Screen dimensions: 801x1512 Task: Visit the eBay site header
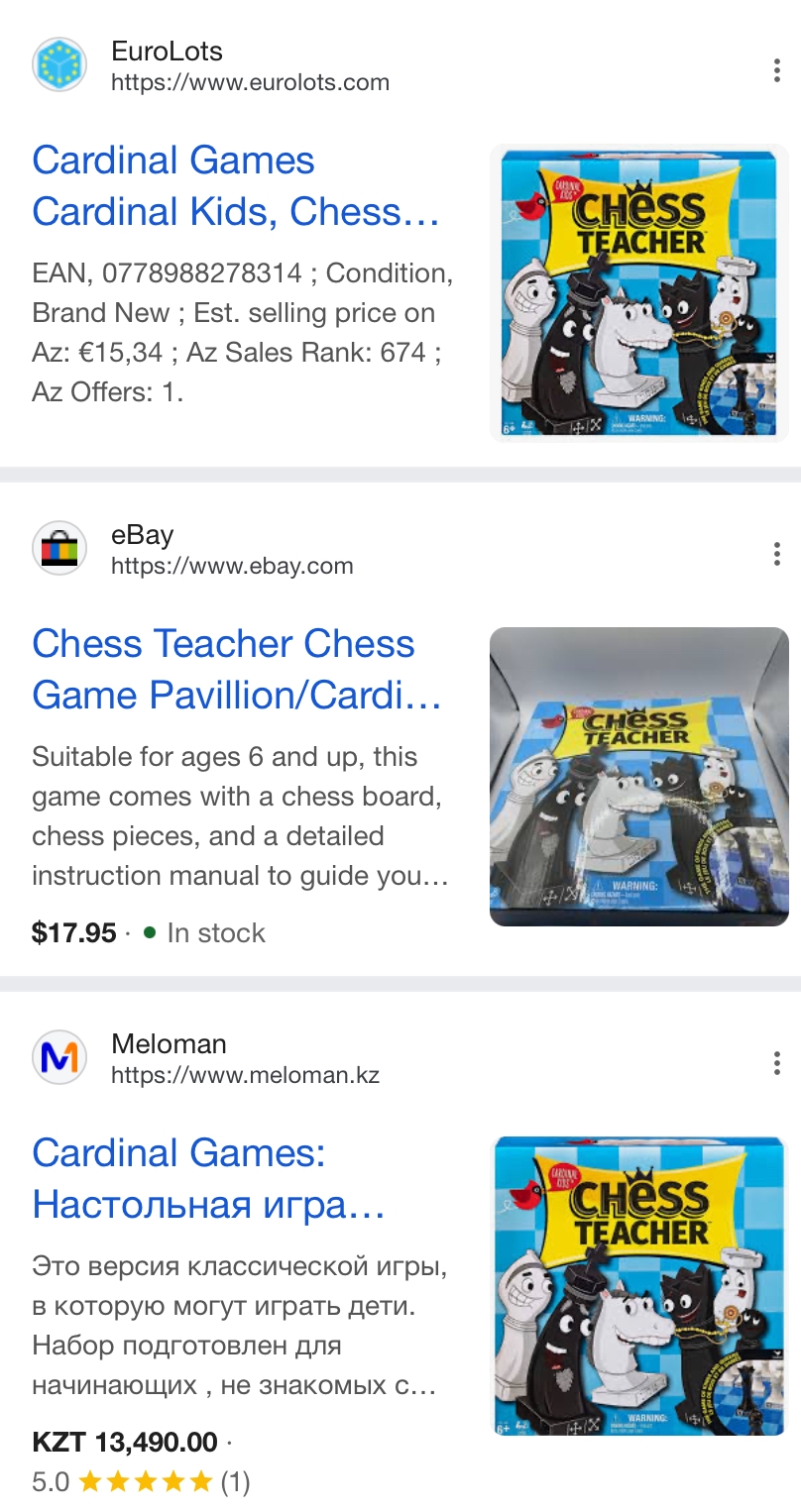193,549
